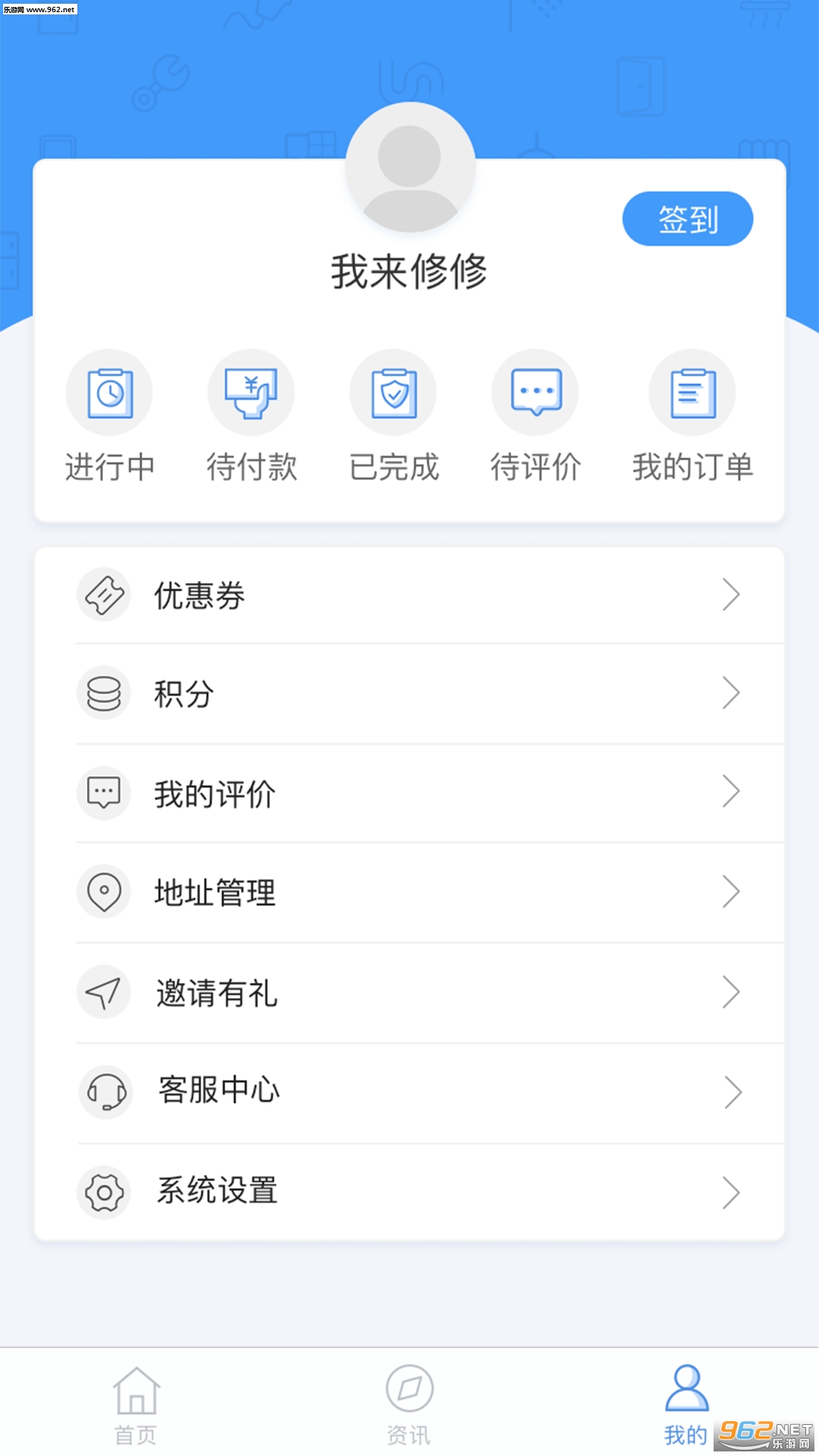Open 我的评价 my reviews
This screenshot has height=1456, width=819.
(409, 793)
